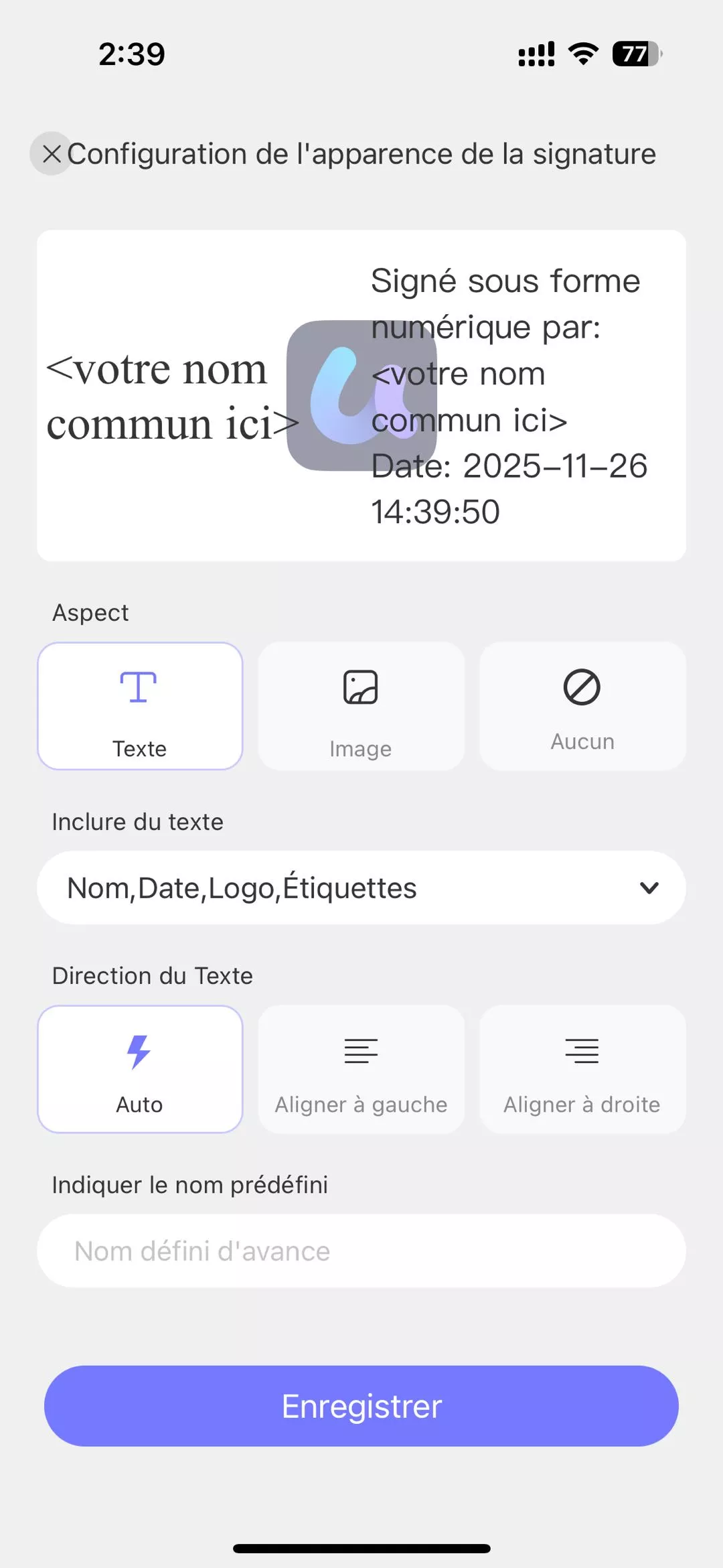Select the Texte aspect icon
The image size is (723, 1568).
pyautogui.click(x=139, y=686)
